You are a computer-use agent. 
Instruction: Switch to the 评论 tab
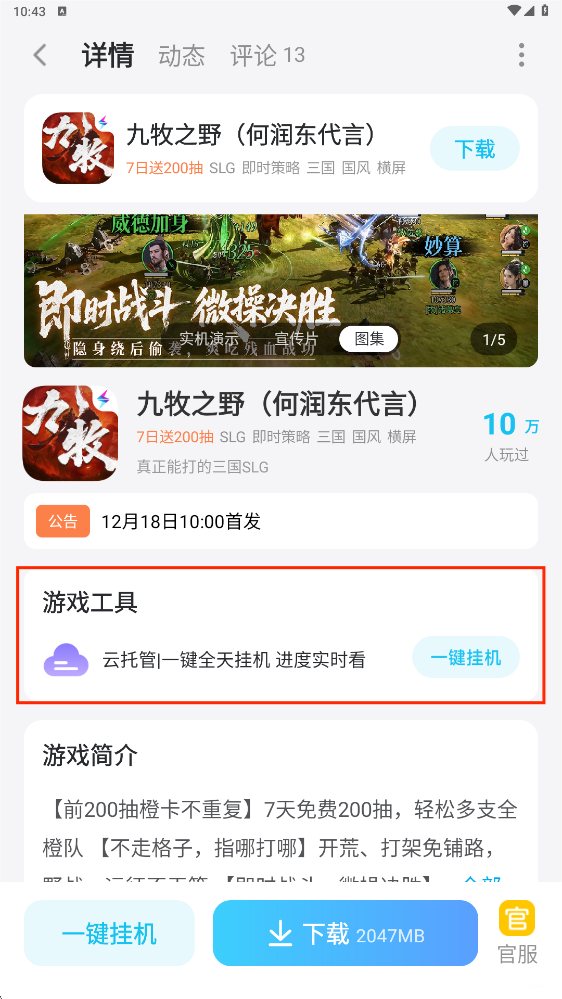click(268, 55)
